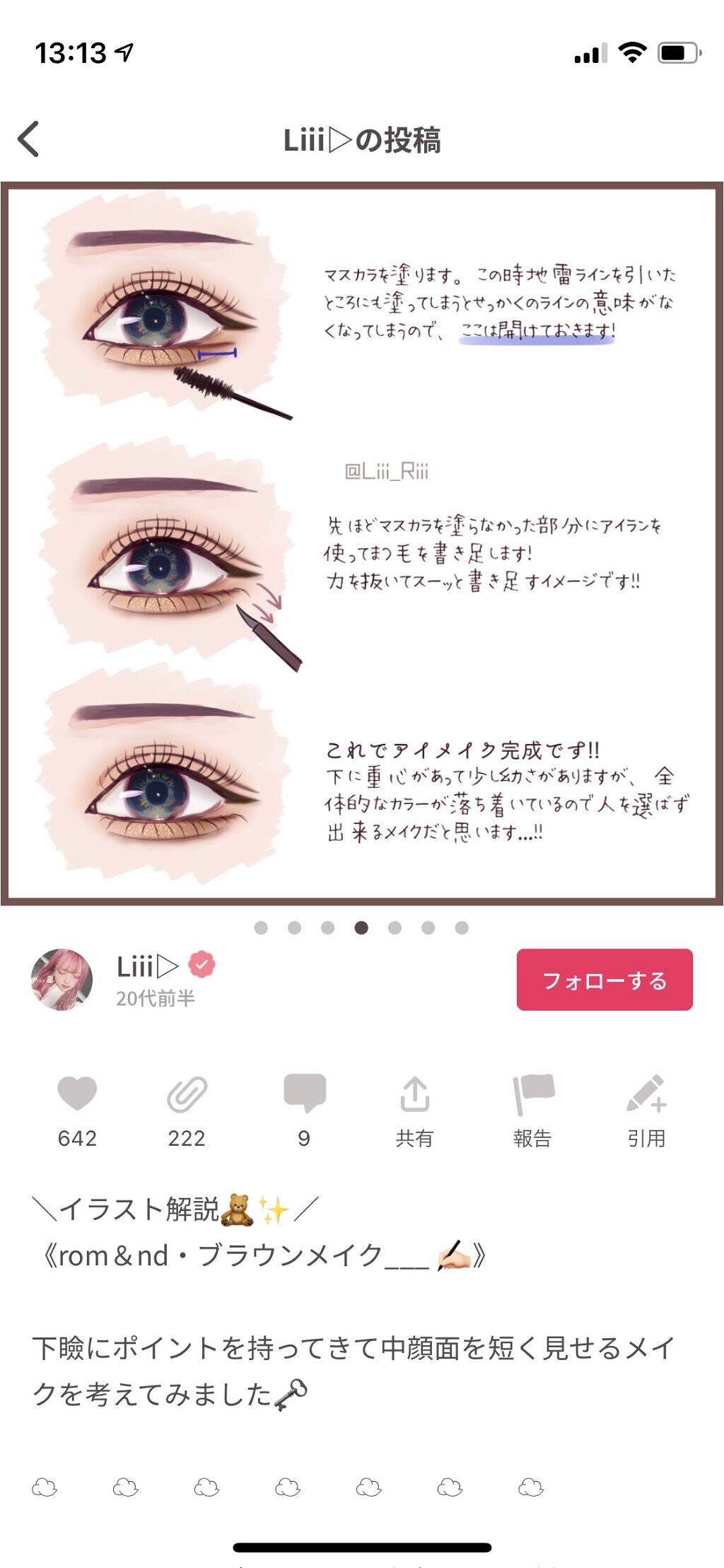Tap the フォローする follow button
The width and height of the screenshot is (724, 1568).
(x=606, y=981)
